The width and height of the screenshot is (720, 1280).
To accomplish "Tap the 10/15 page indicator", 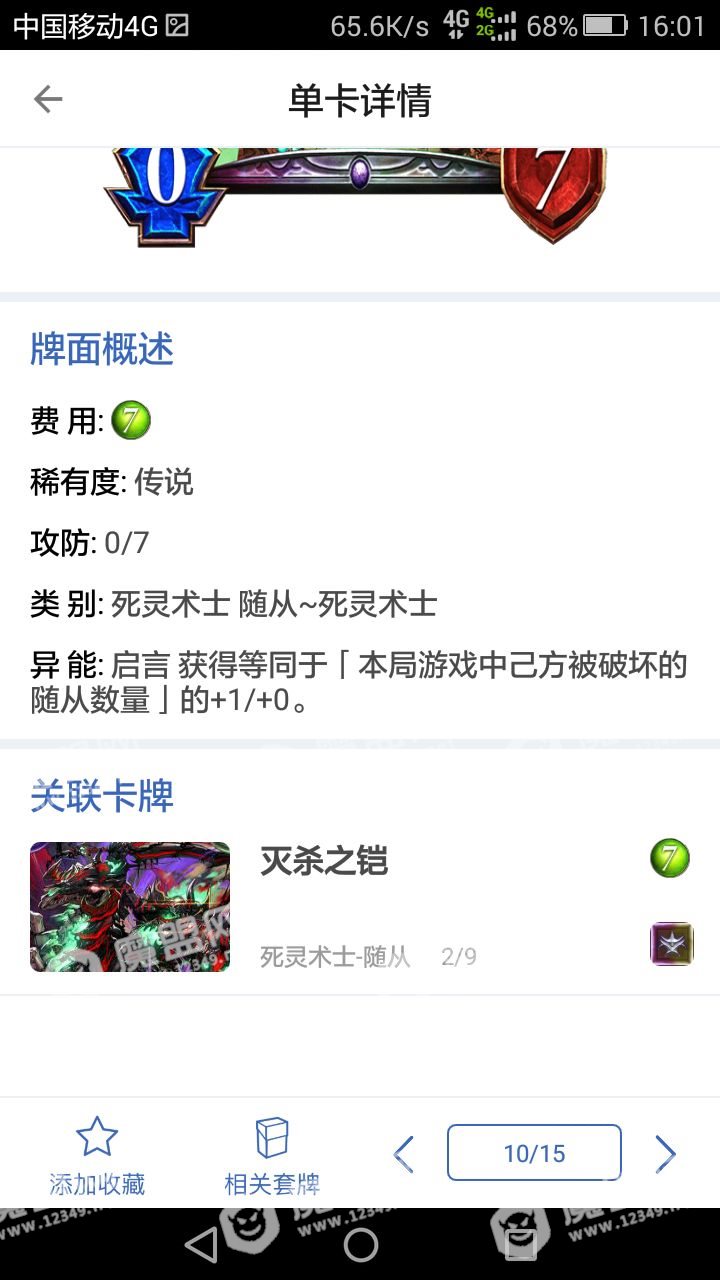I will (534, 1153).
